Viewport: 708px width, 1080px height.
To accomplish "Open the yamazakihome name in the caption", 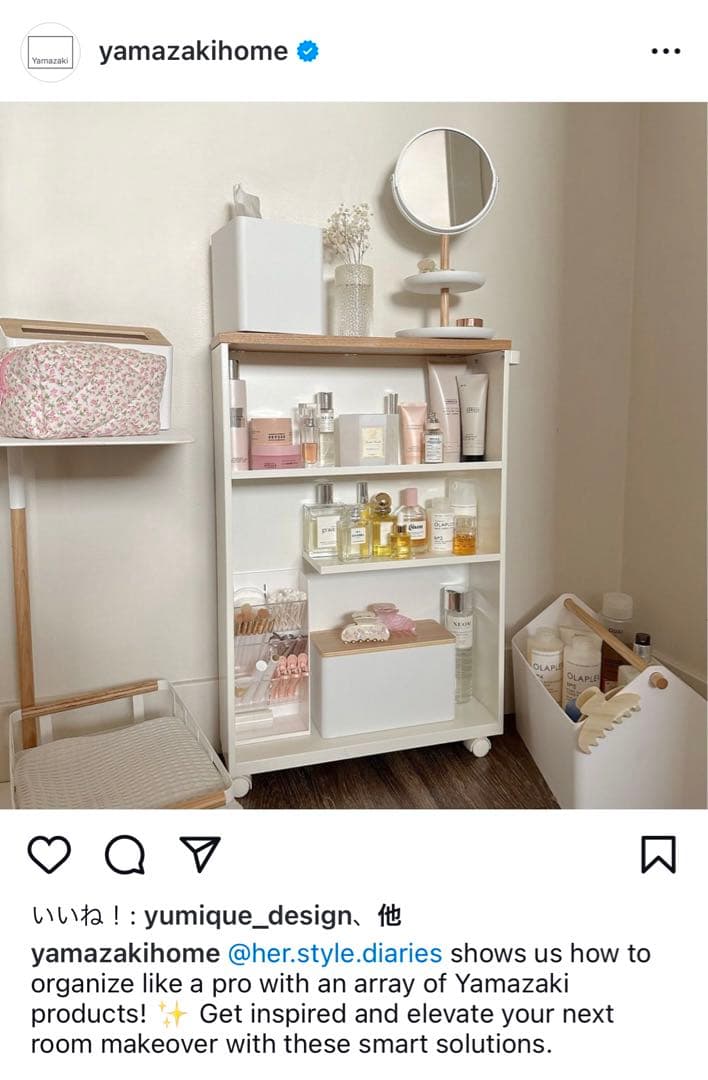I will (x=125, y=952).
